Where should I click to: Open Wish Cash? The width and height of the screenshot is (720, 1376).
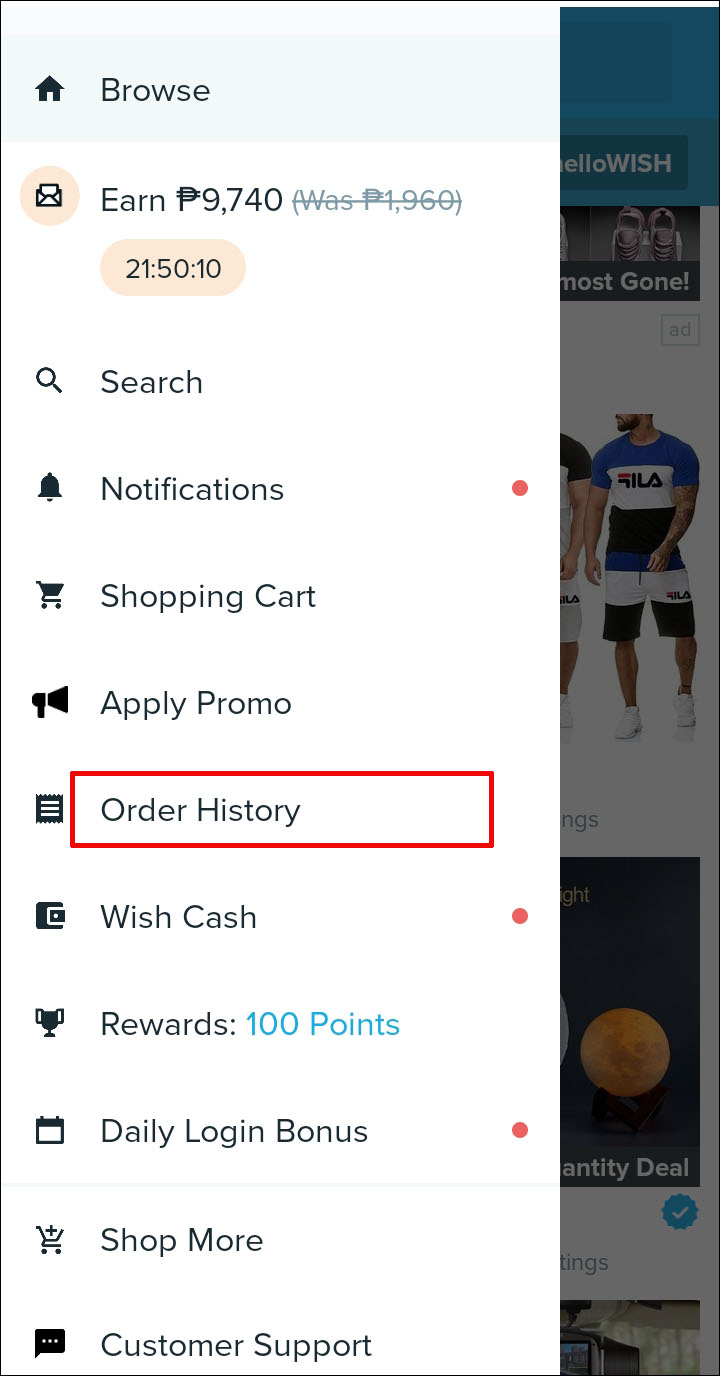[x=178, y=917]
